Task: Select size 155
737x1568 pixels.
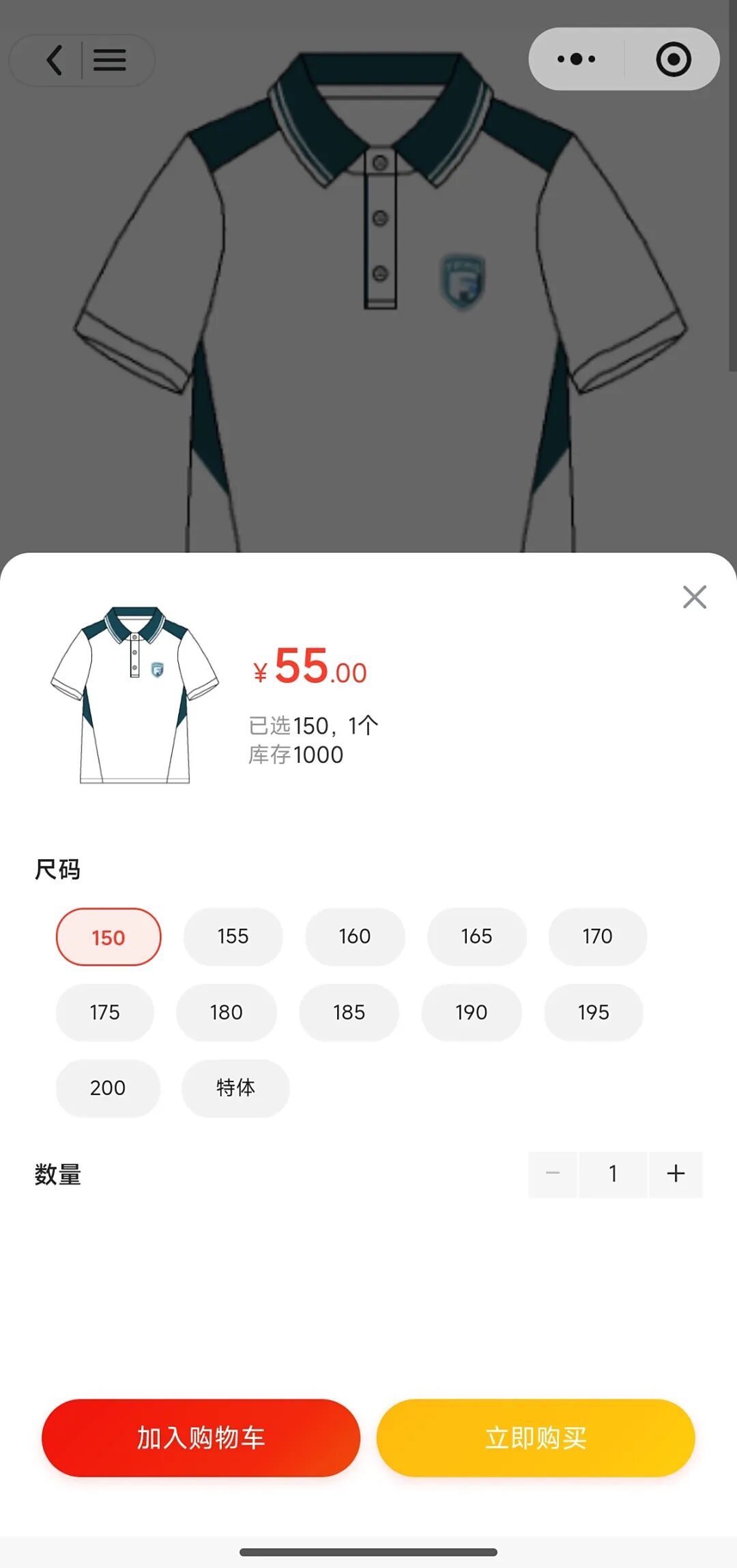Action: pyautogui.click(x=233, y=936)
